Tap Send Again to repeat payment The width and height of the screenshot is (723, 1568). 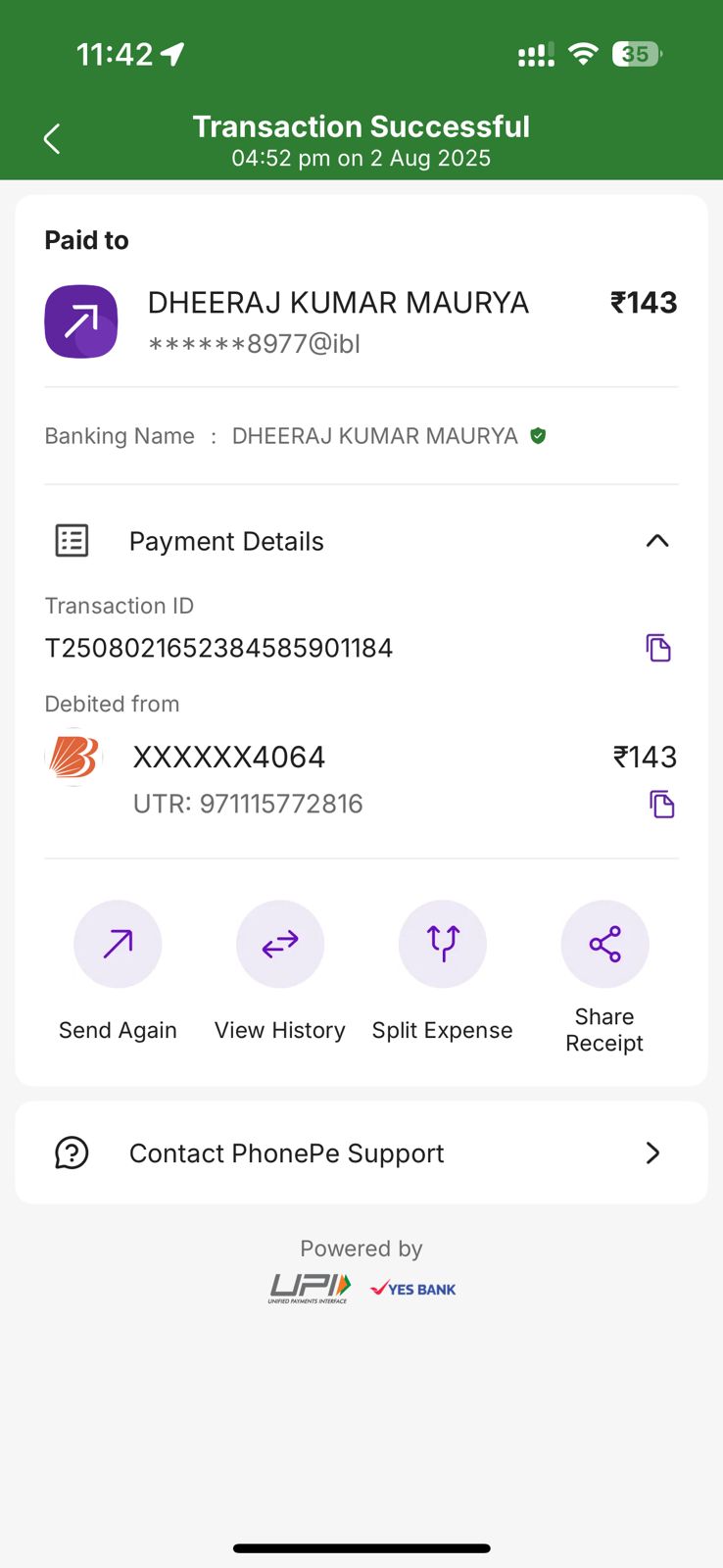point(118,944)
